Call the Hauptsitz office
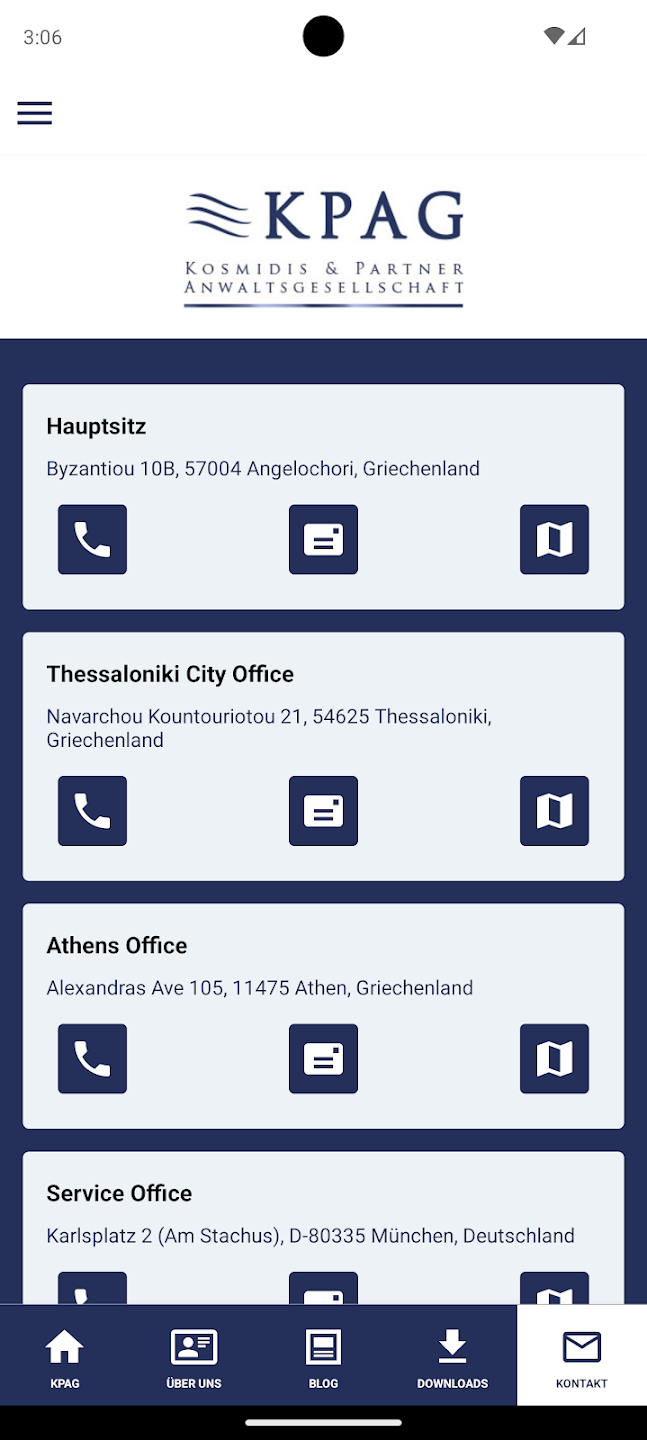Image resolution: width=647 pixels, height=1440 pixels. tap(92, 540)
